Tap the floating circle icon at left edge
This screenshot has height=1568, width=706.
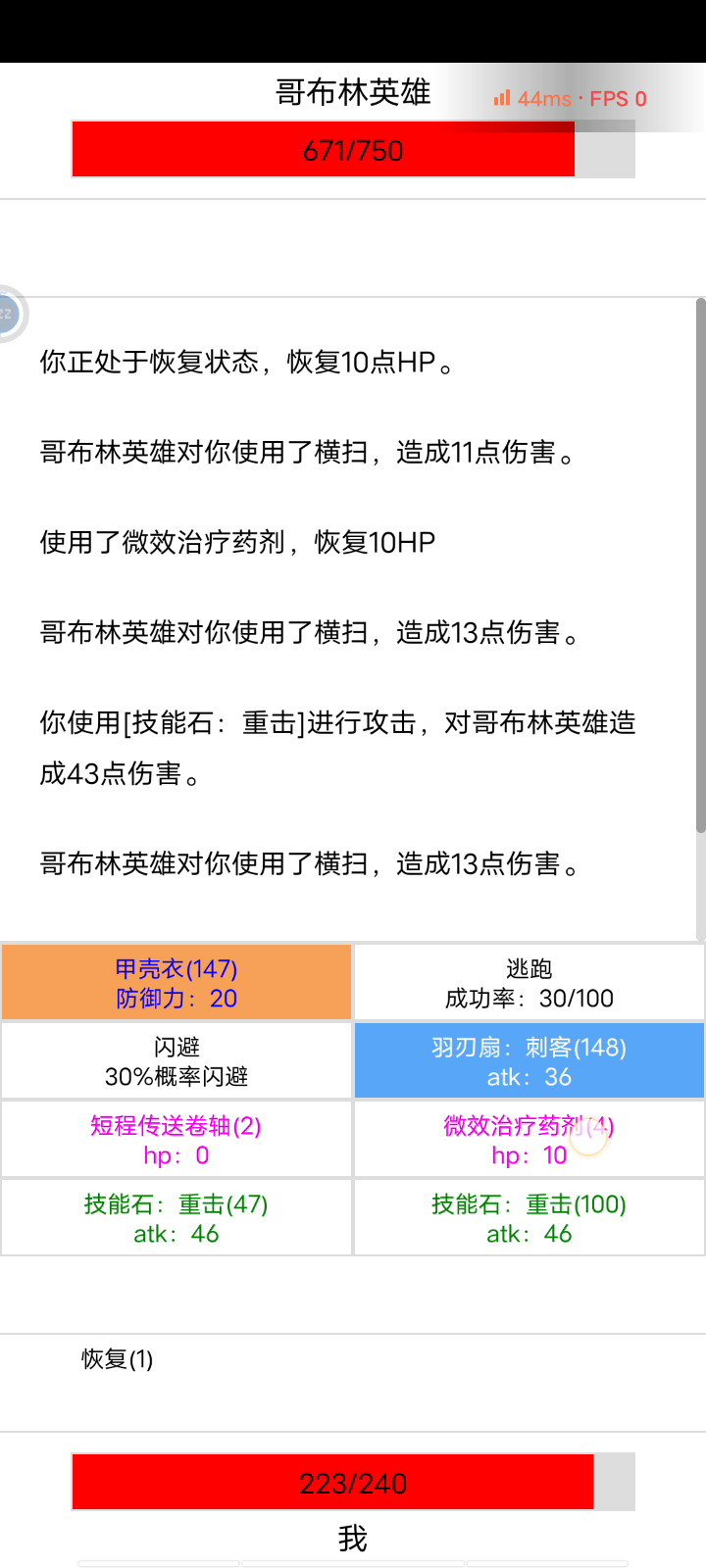[10, 315]
